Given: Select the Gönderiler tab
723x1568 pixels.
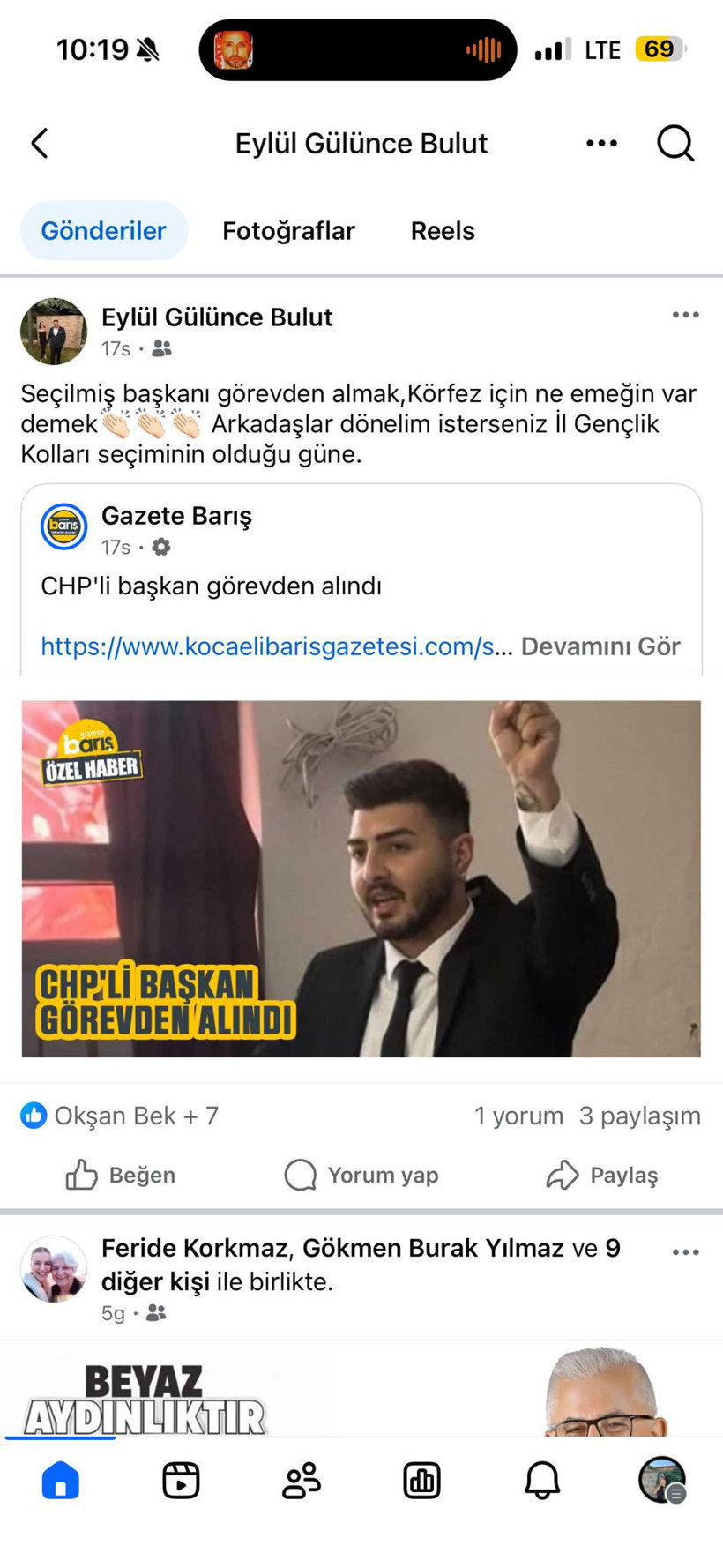Looking at the screenshot, I should pyautogui.click(x=104, y=231).
